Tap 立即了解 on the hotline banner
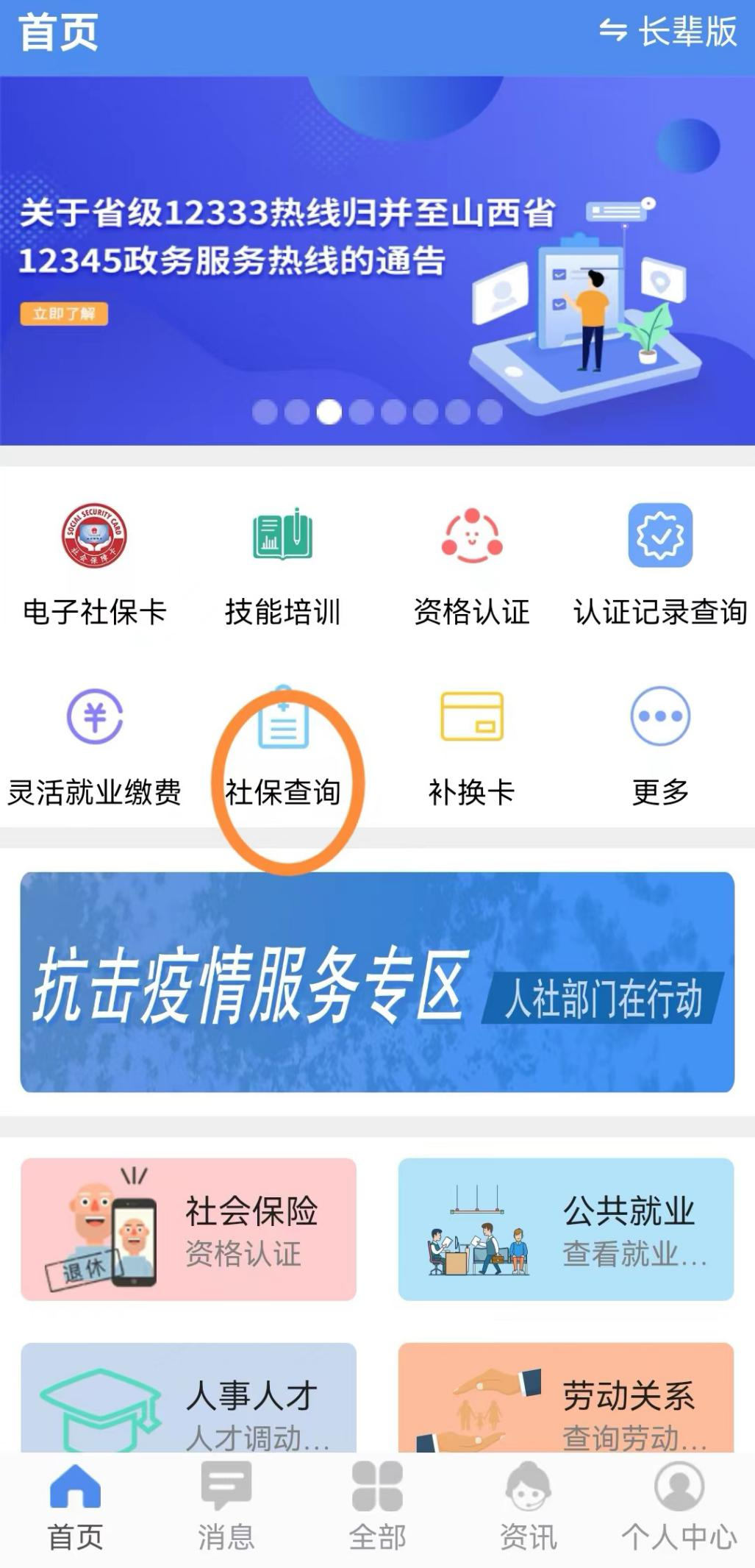755x1568 pixels. (64, 314)
